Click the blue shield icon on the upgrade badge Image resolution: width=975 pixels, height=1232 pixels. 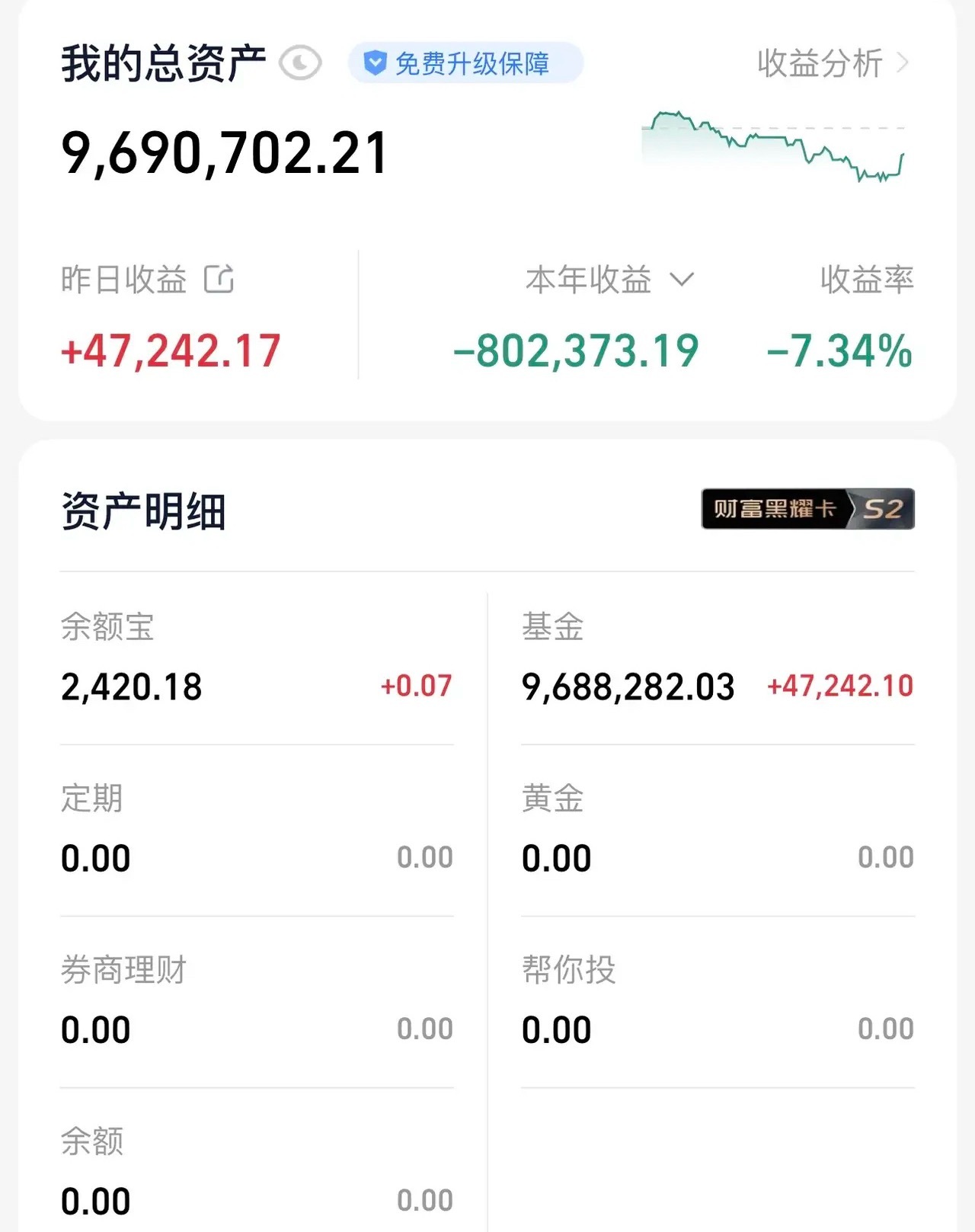click(375, 62)
